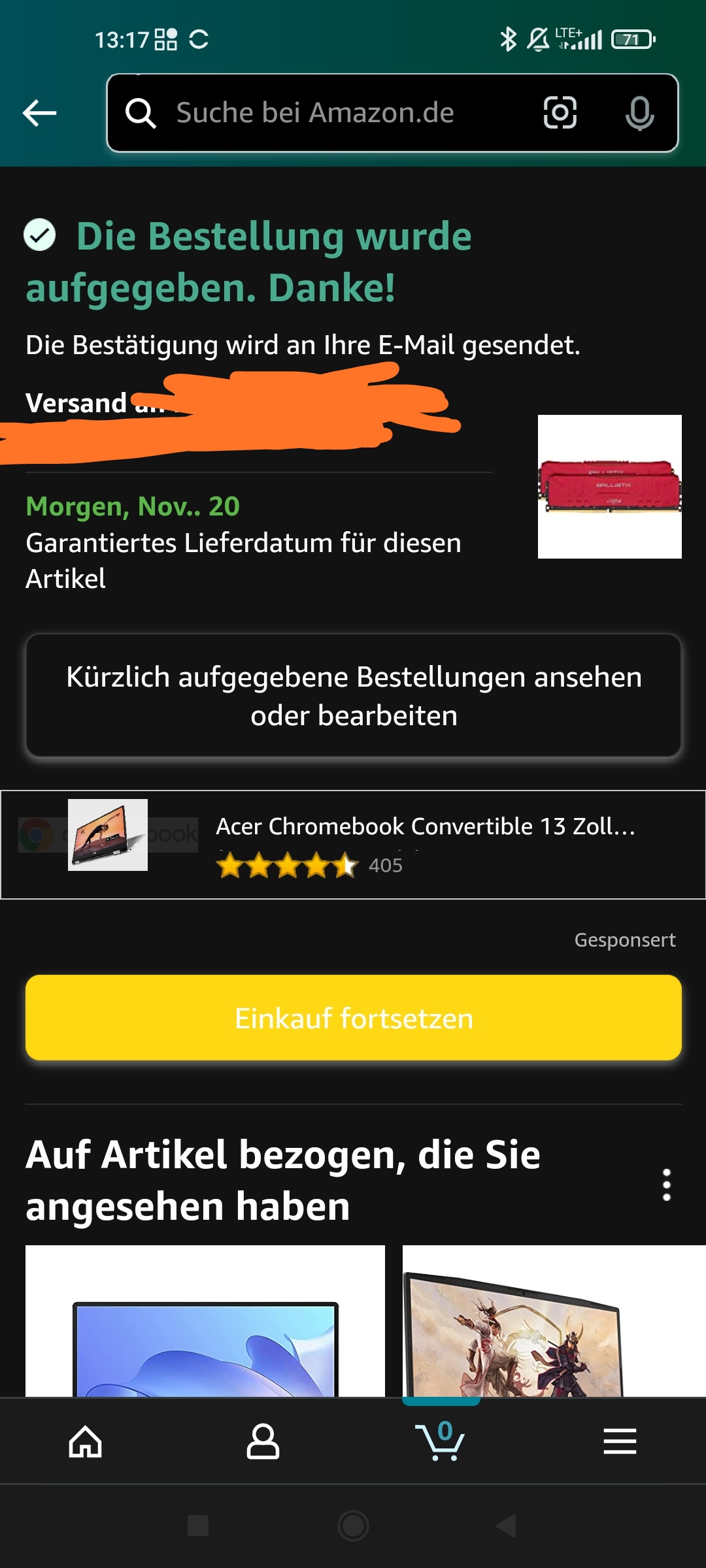The height and width of the screenshot is (1568, 706).
Task: Open the shopping cart tab
Action: [440, 1441]
